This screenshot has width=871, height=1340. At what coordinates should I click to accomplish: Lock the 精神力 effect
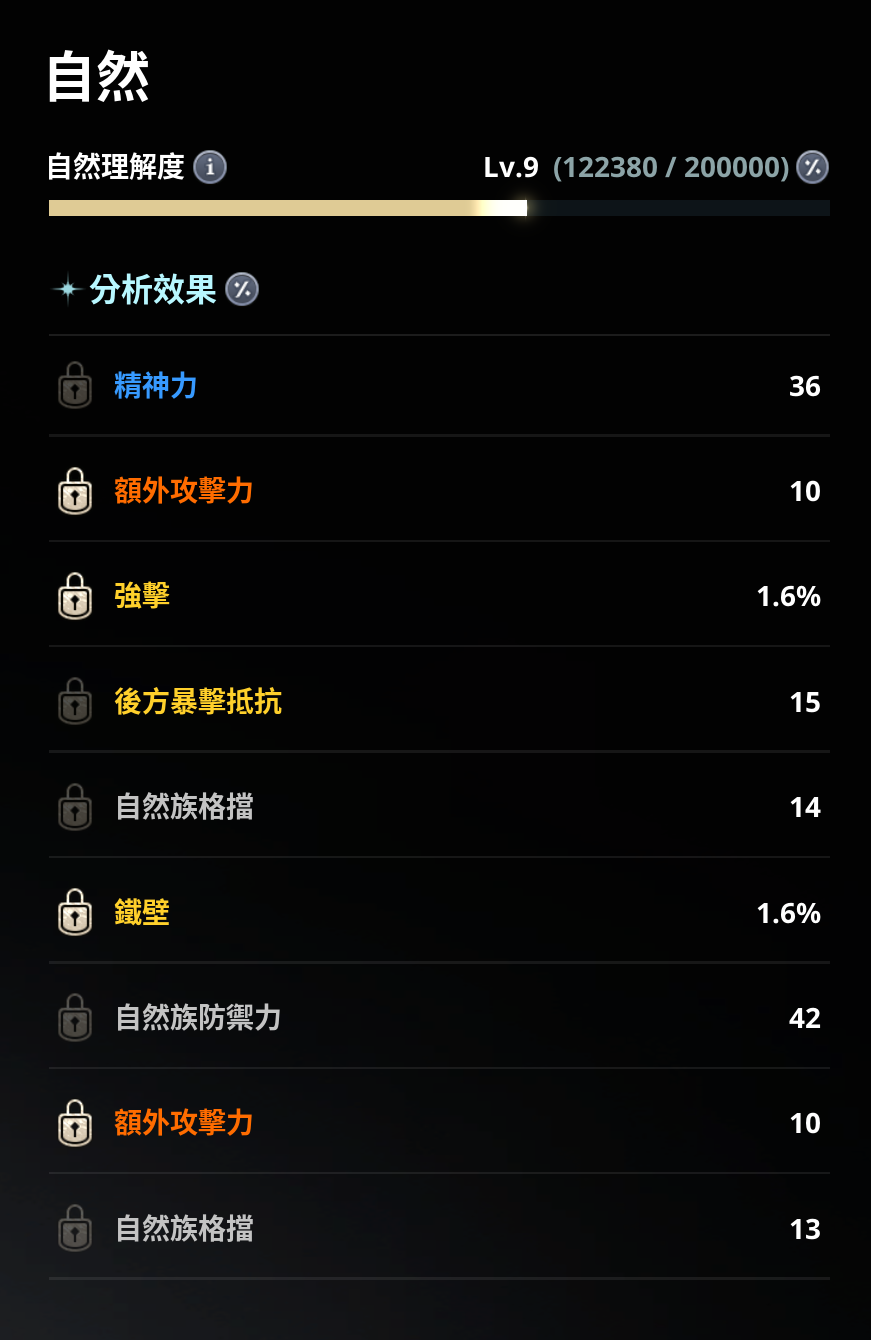[75, 386]
